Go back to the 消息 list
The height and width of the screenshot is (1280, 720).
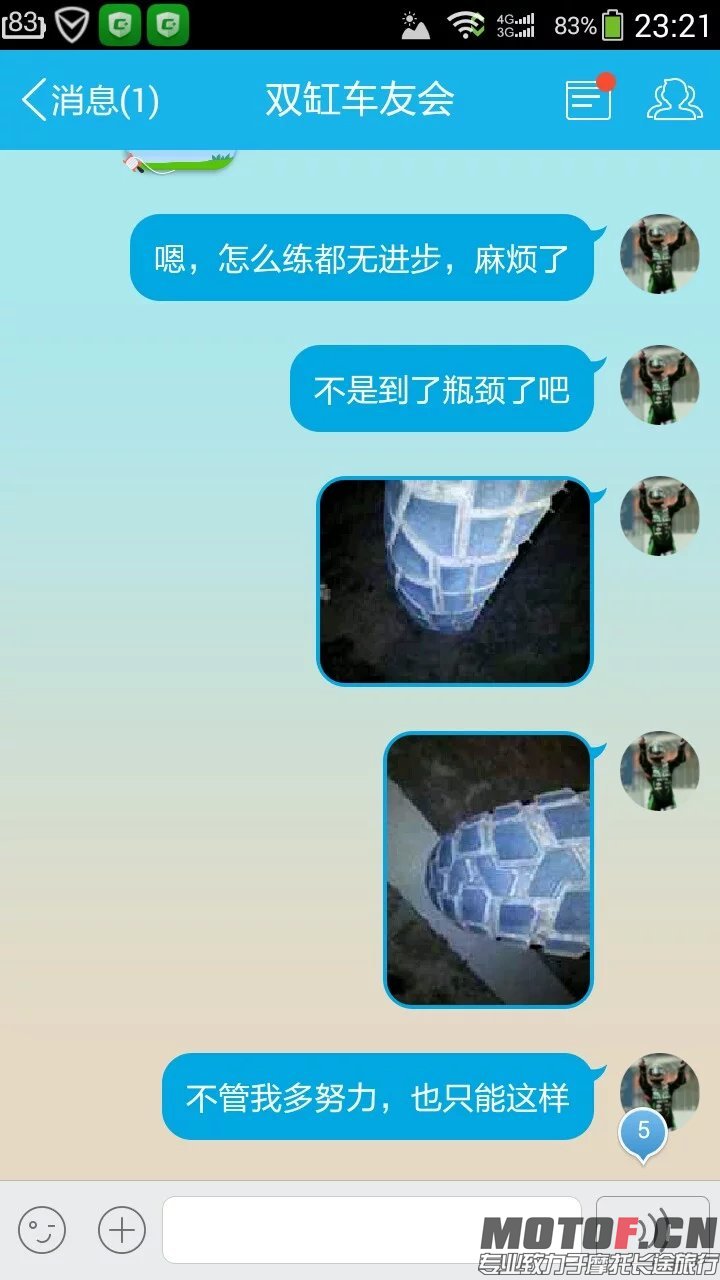pyautogui.click(x=88, y=100)
